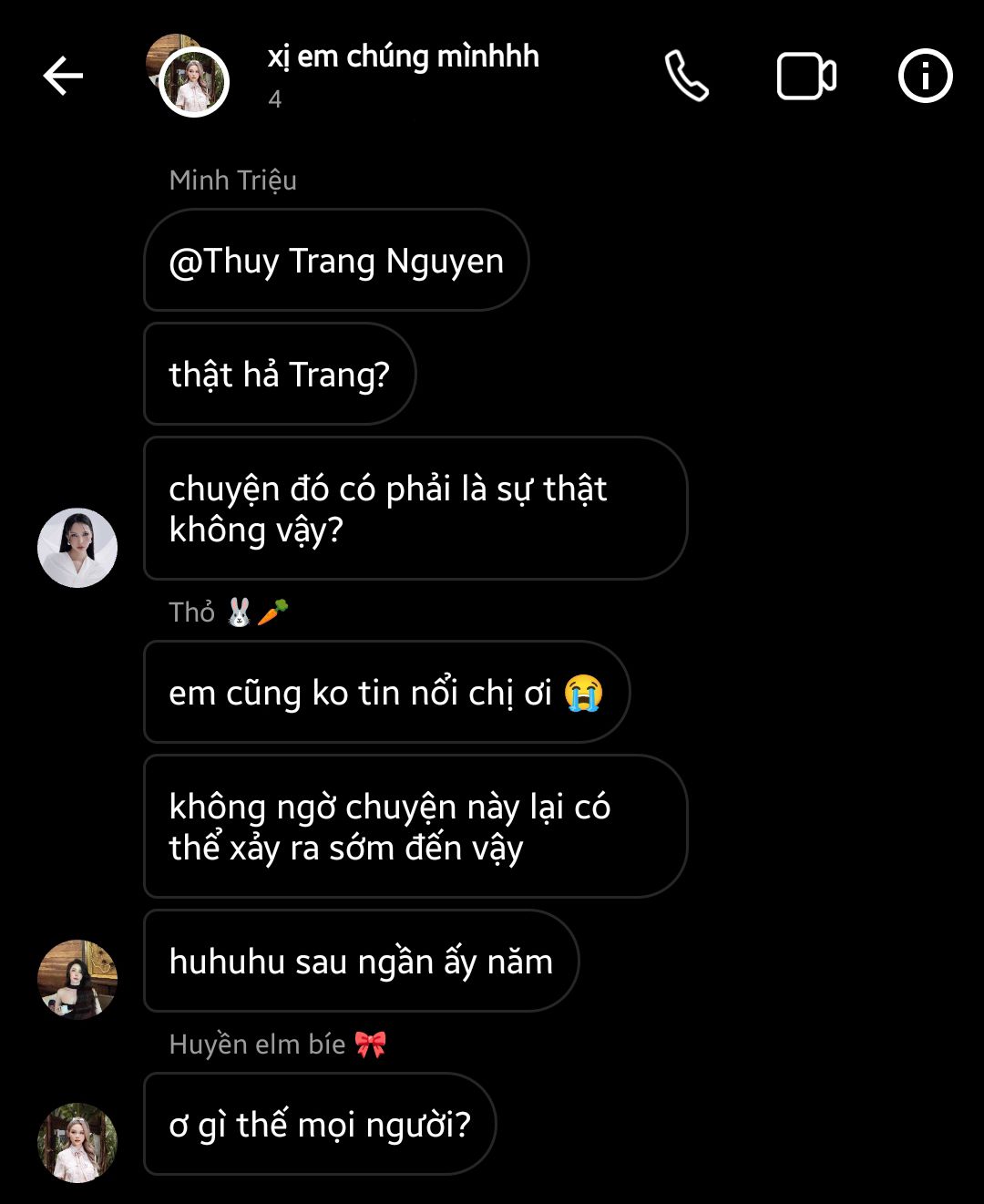This screenshot has height=1204, width=984.
Task: Open the group info details
Action: 925,76
